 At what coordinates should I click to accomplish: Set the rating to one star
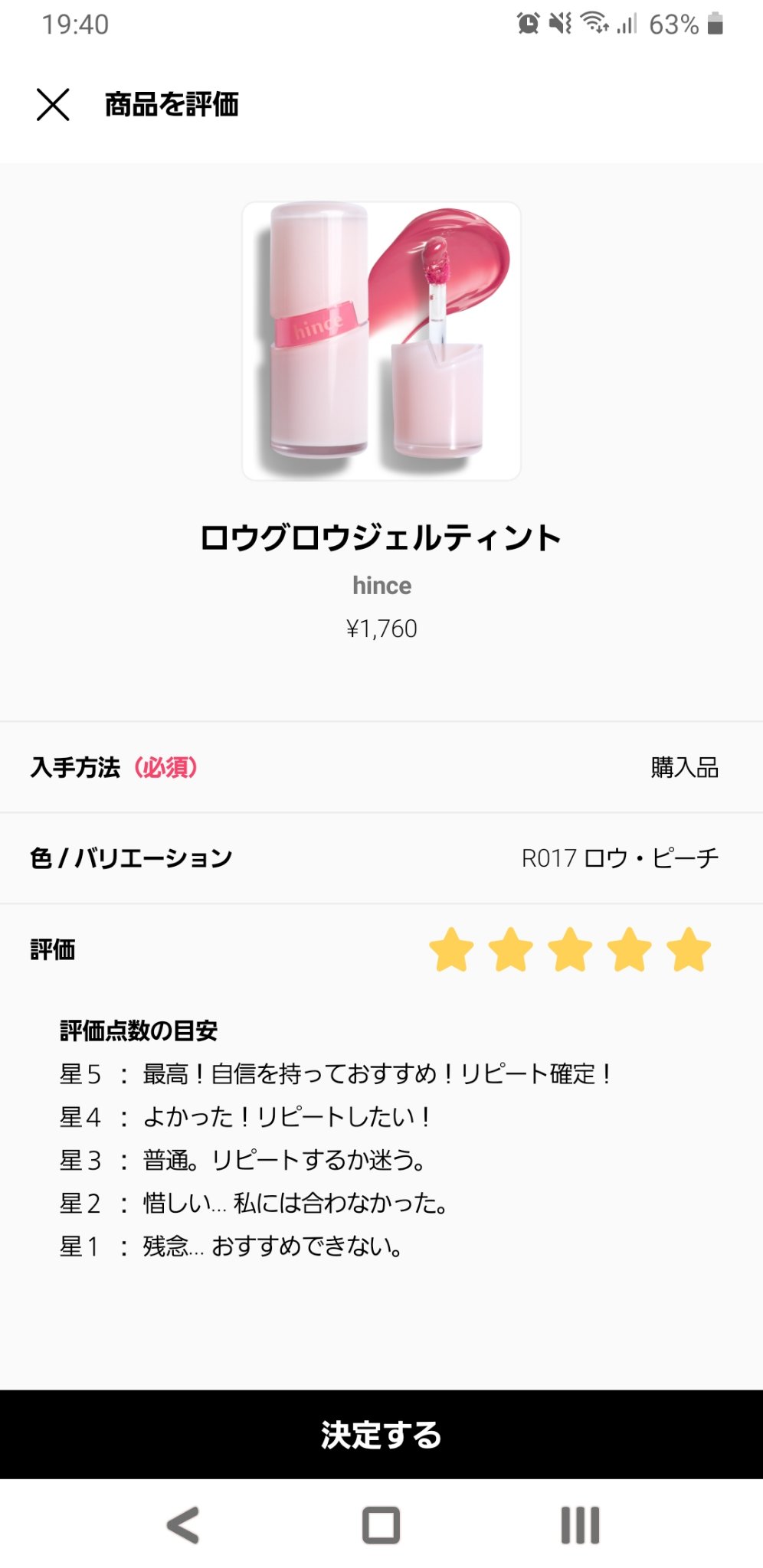pyautogui.click(x=452, y=949)
